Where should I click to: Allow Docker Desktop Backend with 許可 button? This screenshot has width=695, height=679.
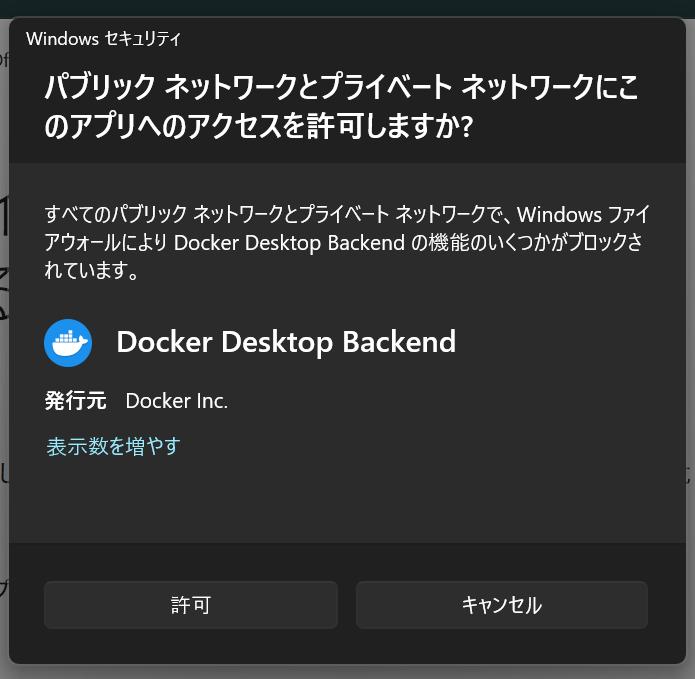(191, 605)
